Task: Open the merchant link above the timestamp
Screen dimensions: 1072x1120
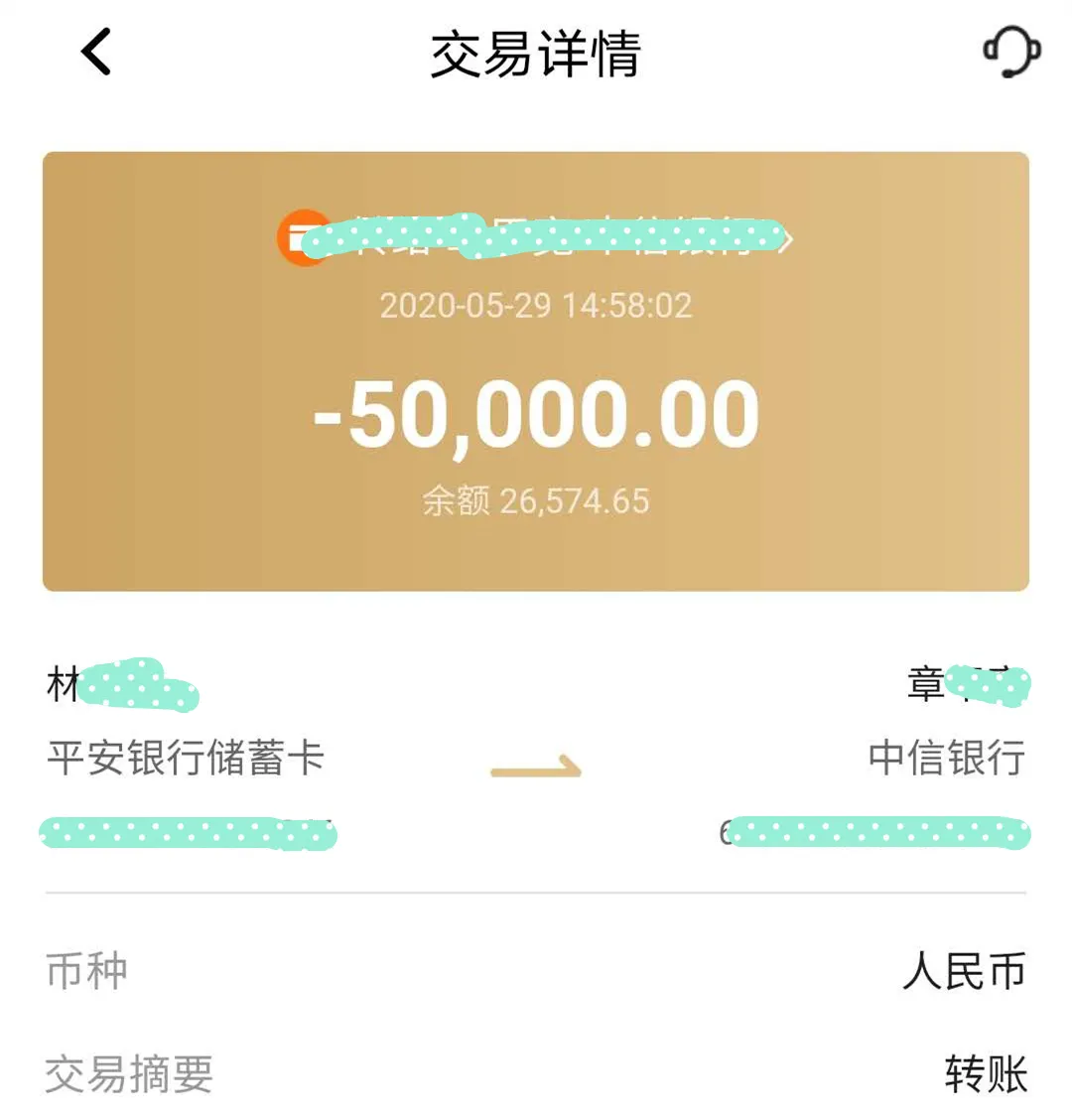Action: click(x=536, y=237)
